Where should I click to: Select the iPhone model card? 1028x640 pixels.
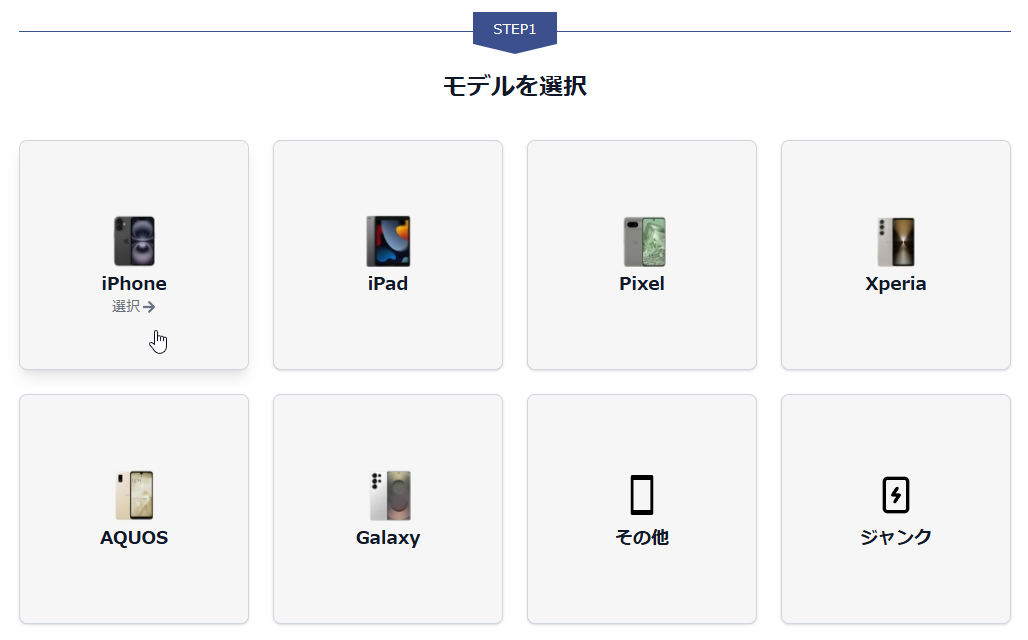(134, 255)
